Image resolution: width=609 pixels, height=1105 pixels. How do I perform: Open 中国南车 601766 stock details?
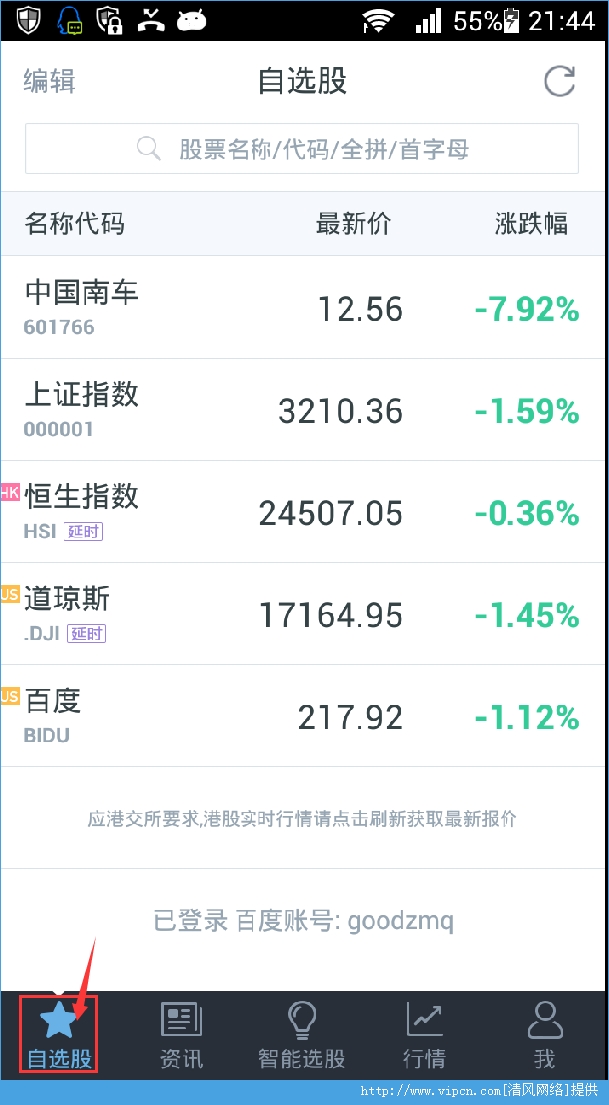[302, 308]
